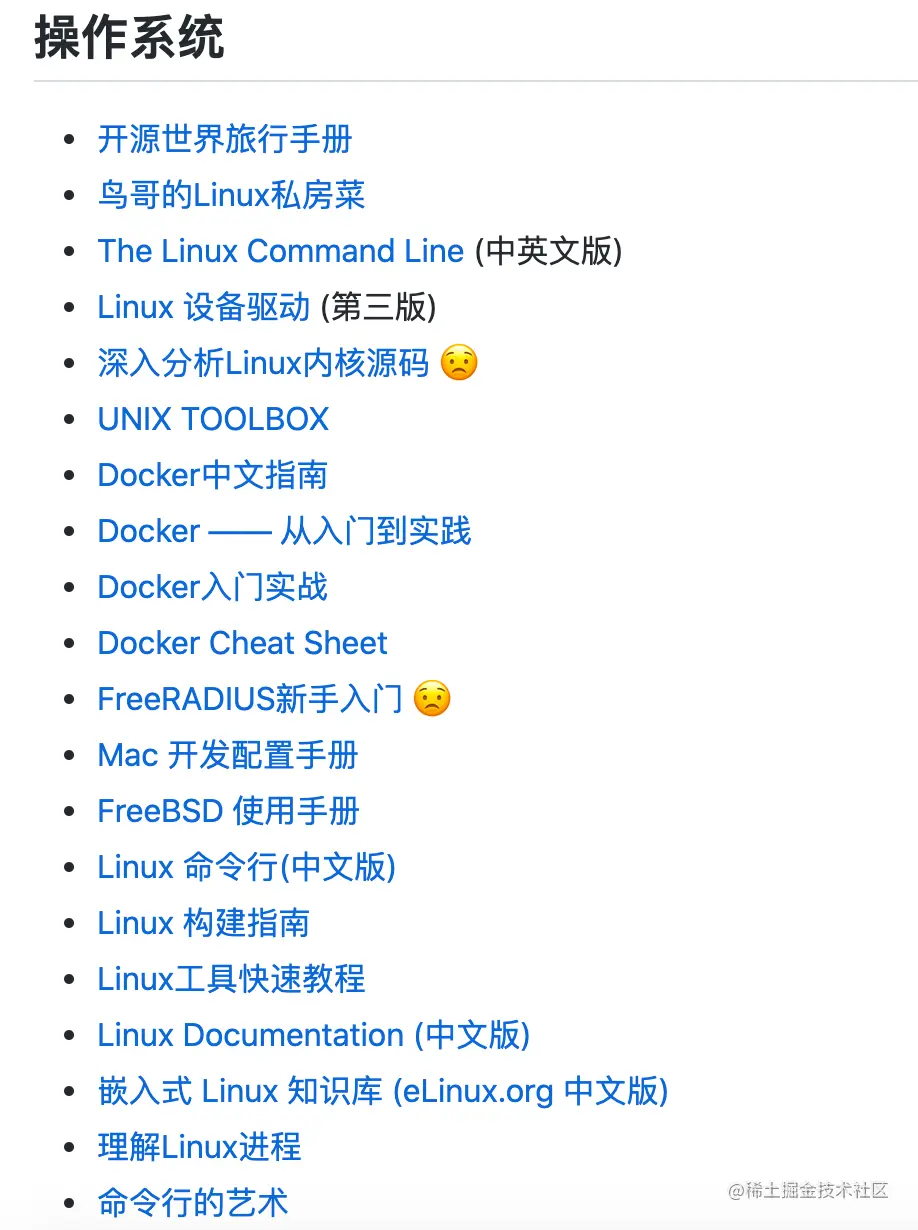Open the Docker中文指南 link

[212, 475]
